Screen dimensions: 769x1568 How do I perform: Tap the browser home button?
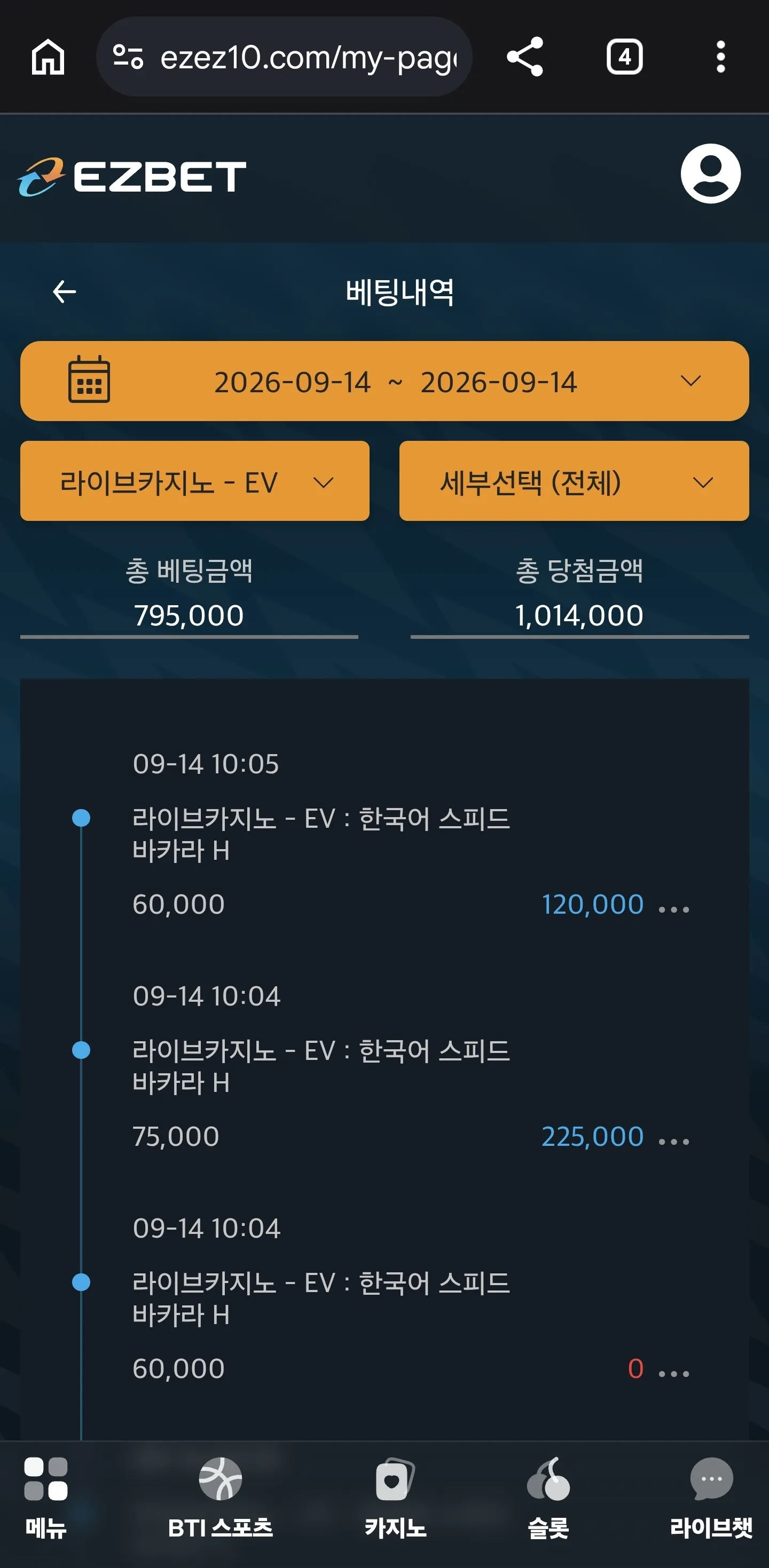(x=48, y=57)
